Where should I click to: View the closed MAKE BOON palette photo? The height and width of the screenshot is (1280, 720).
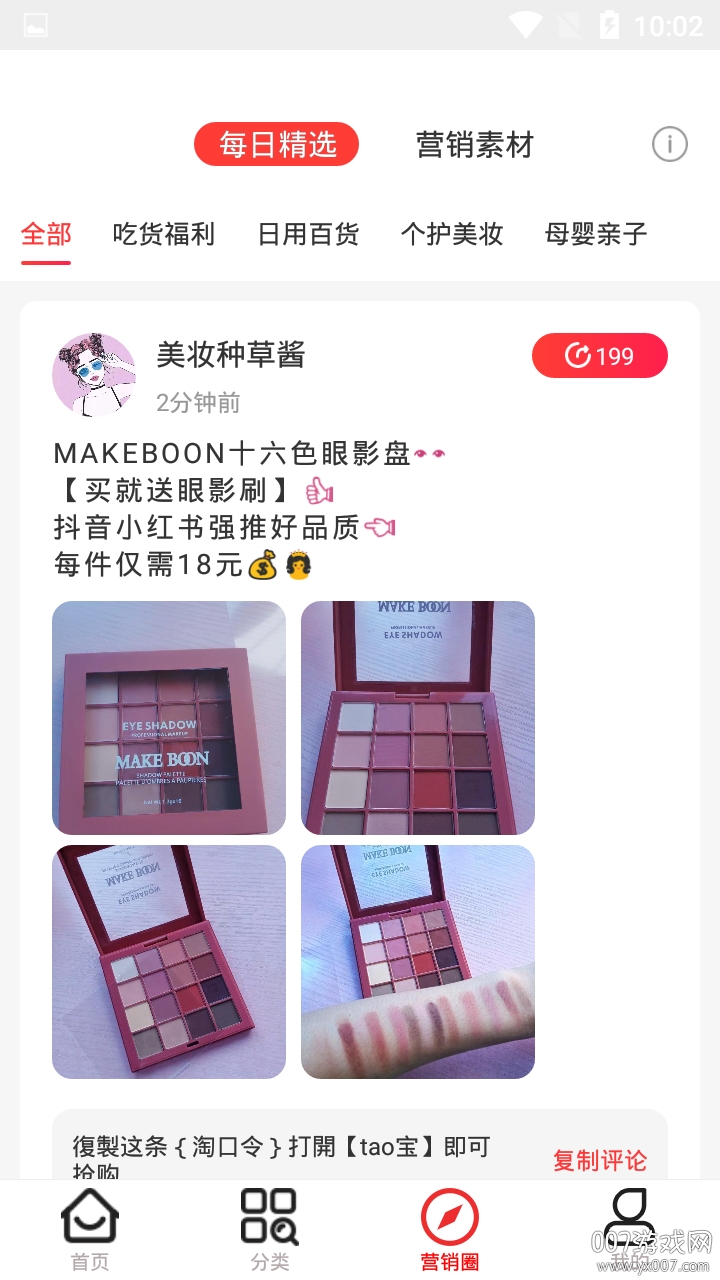[169, 718]
